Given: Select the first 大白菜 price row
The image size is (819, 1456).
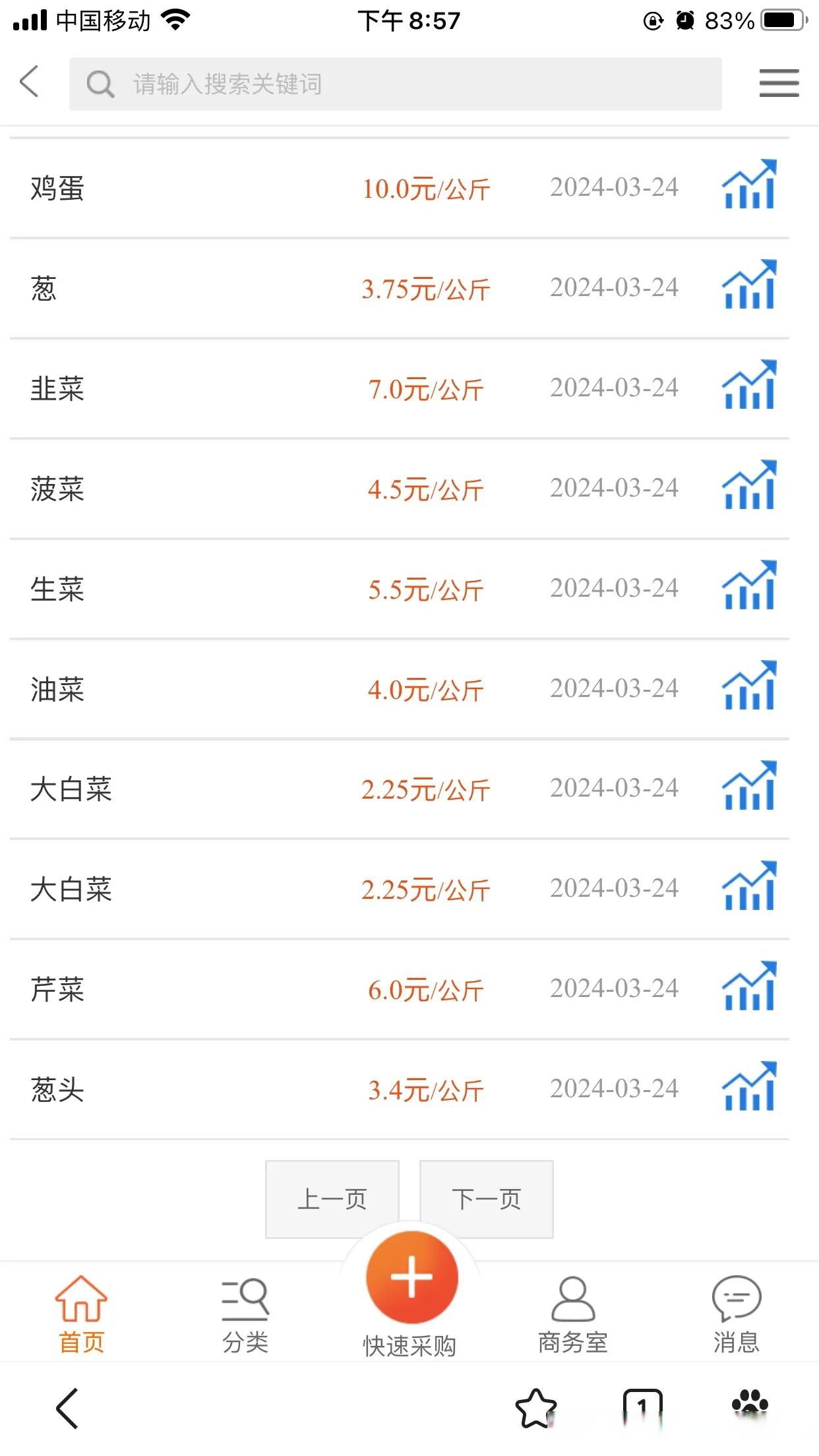Looking at the screenshot, I should click(264, 790).
